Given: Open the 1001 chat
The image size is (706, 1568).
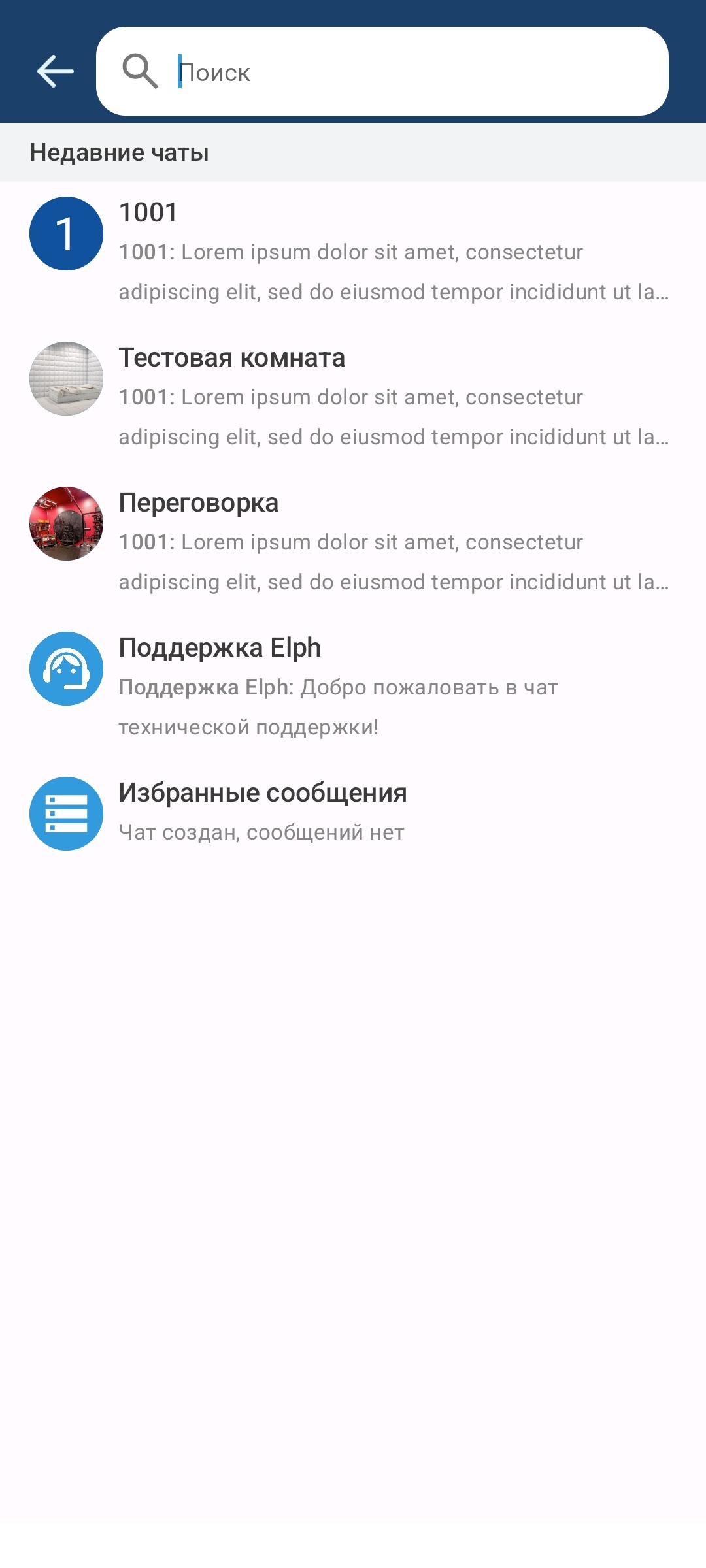Looking at the screenshot, I should pyautogui.click(x=353, y=252).
